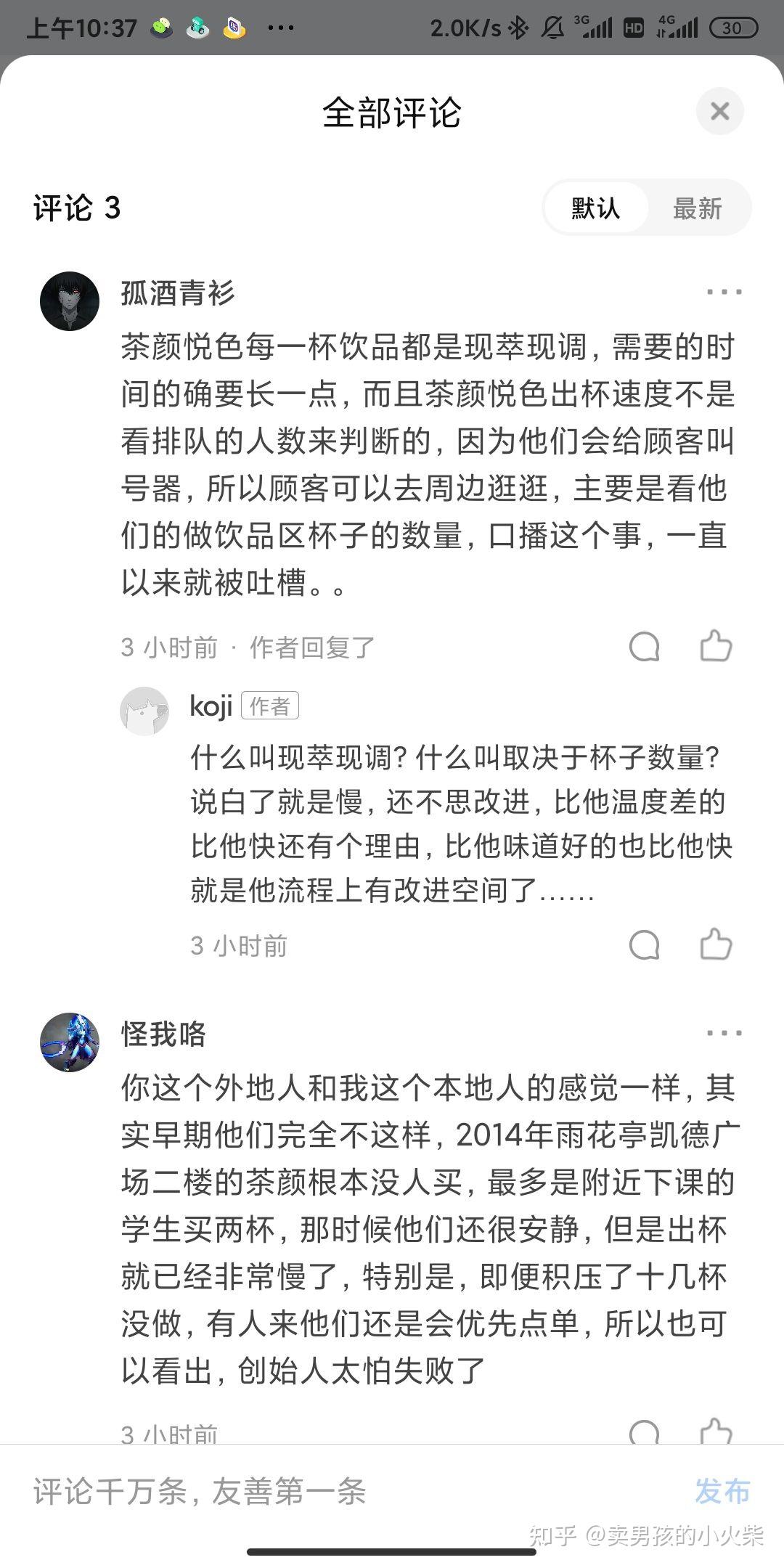The height and width of the screenshot is (1568, 784).
Task: Close the 全部评论 panel
Action: pyautogui.click(x=719, y=112)
